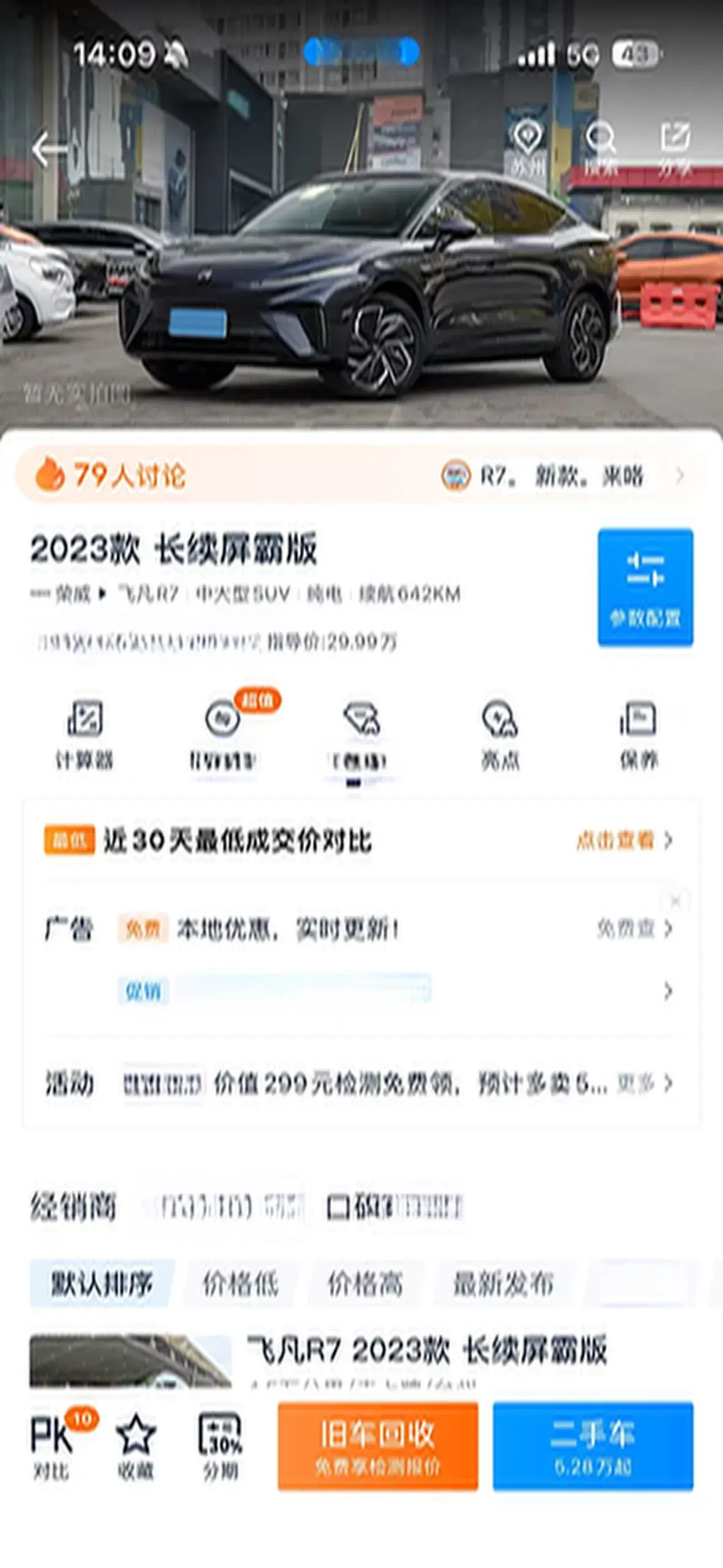723x1568 pixels.
Task: Add car to 收藏 favorites
Action: tap(136, 1447)
